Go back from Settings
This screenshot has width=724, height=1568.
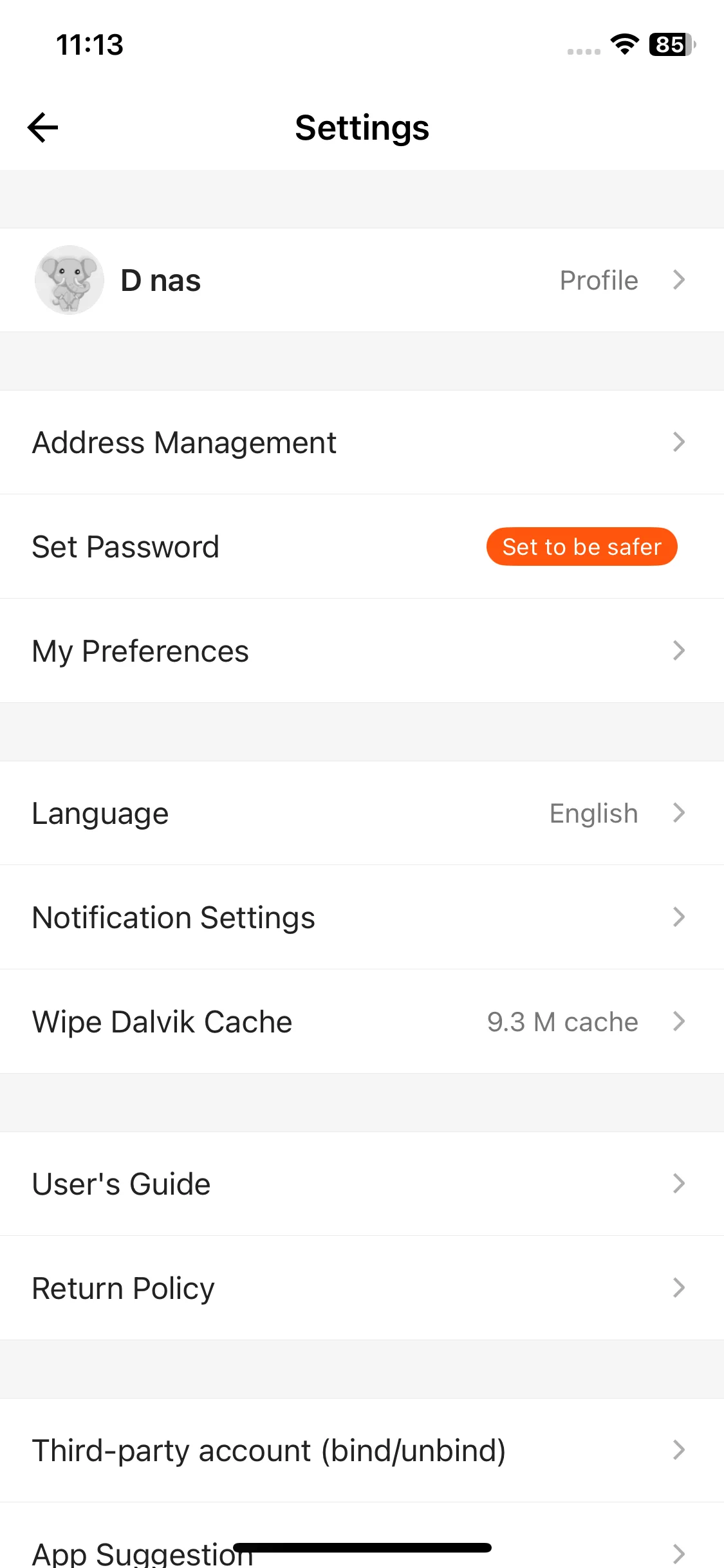(x=43, y=127)
